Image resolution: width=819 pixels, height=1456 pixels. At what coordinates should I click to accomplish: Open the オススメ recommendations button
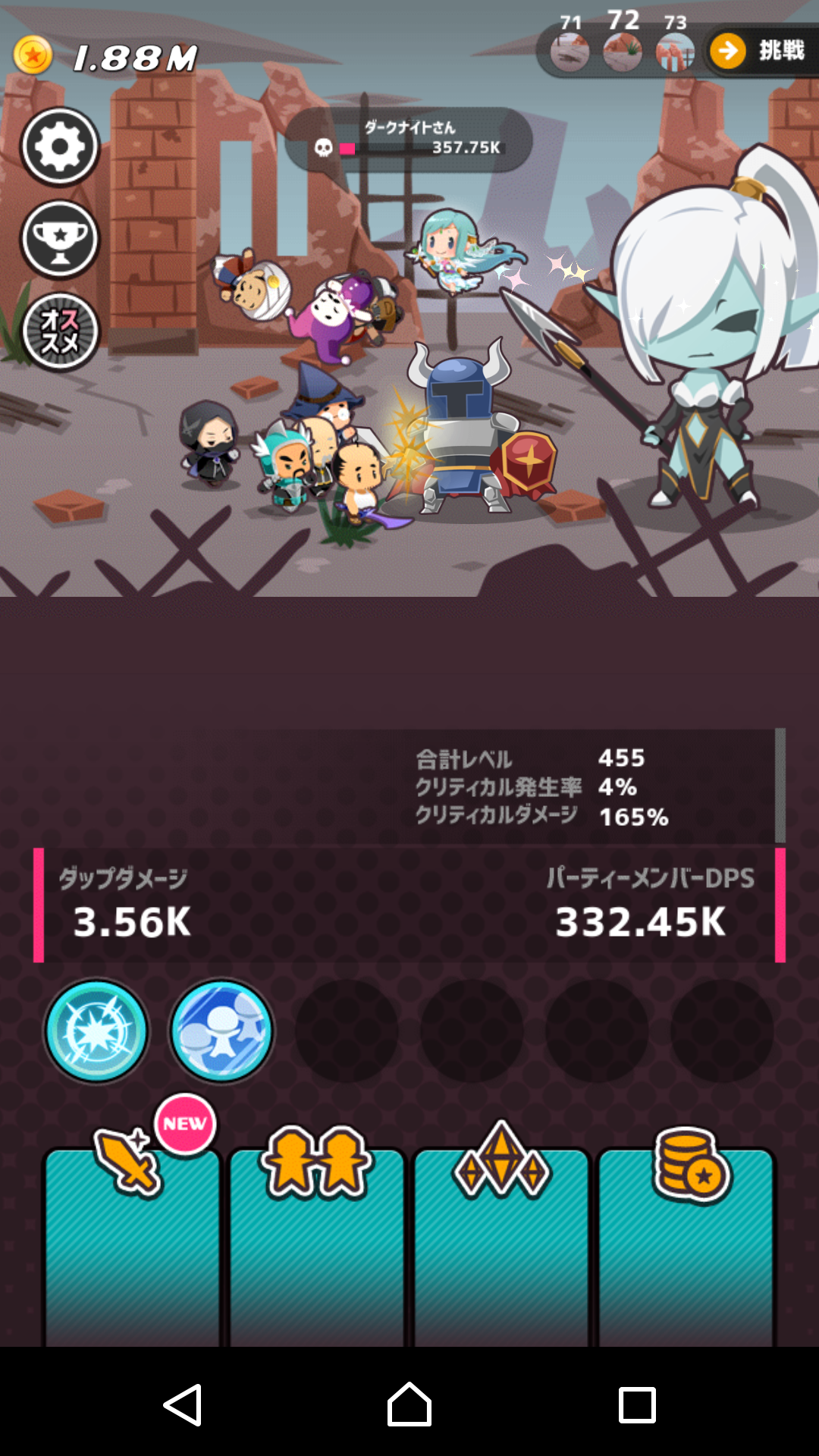pos(60,331)
